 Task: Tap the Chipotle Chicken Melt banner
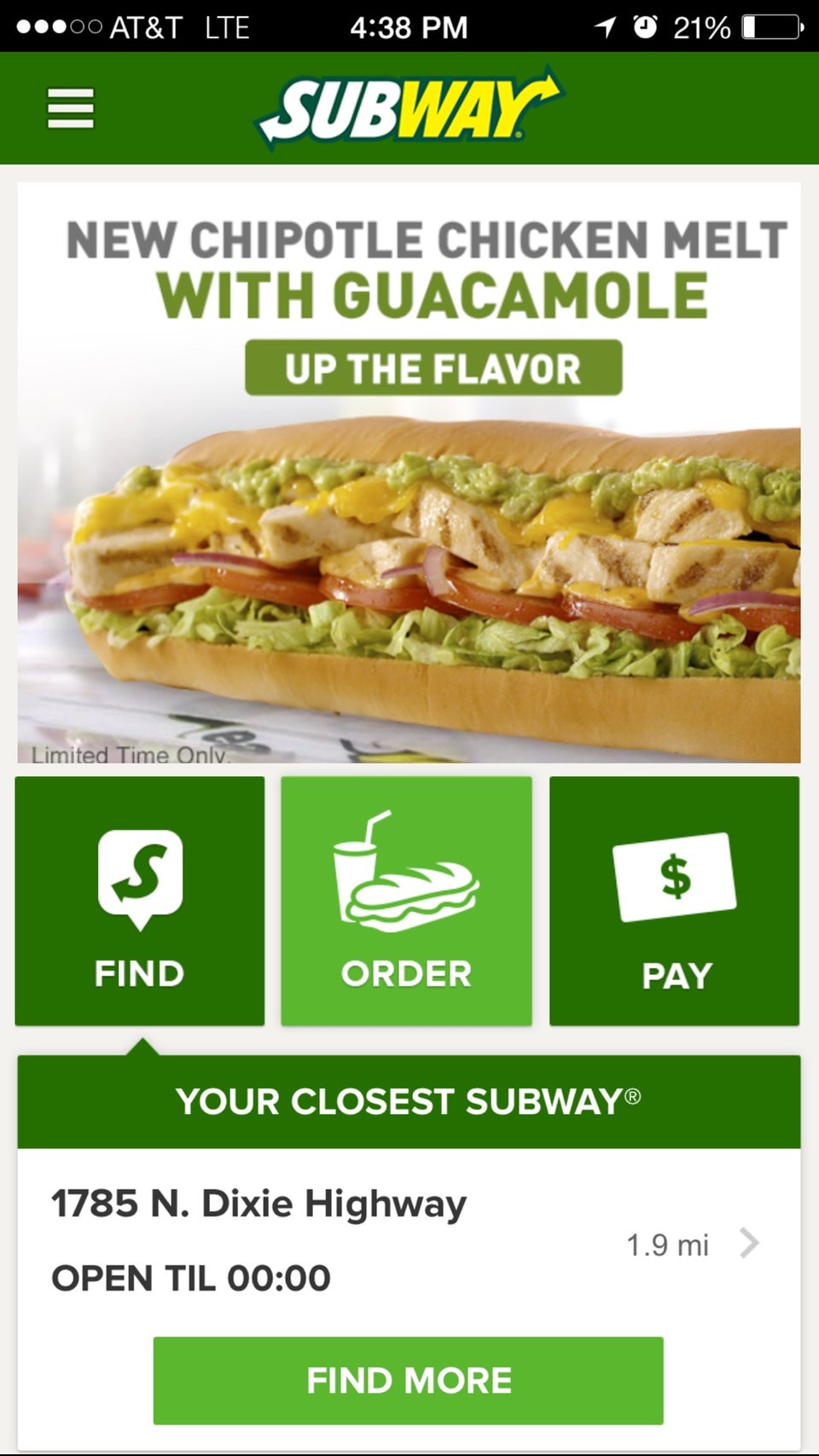click(x=408, y=469)
